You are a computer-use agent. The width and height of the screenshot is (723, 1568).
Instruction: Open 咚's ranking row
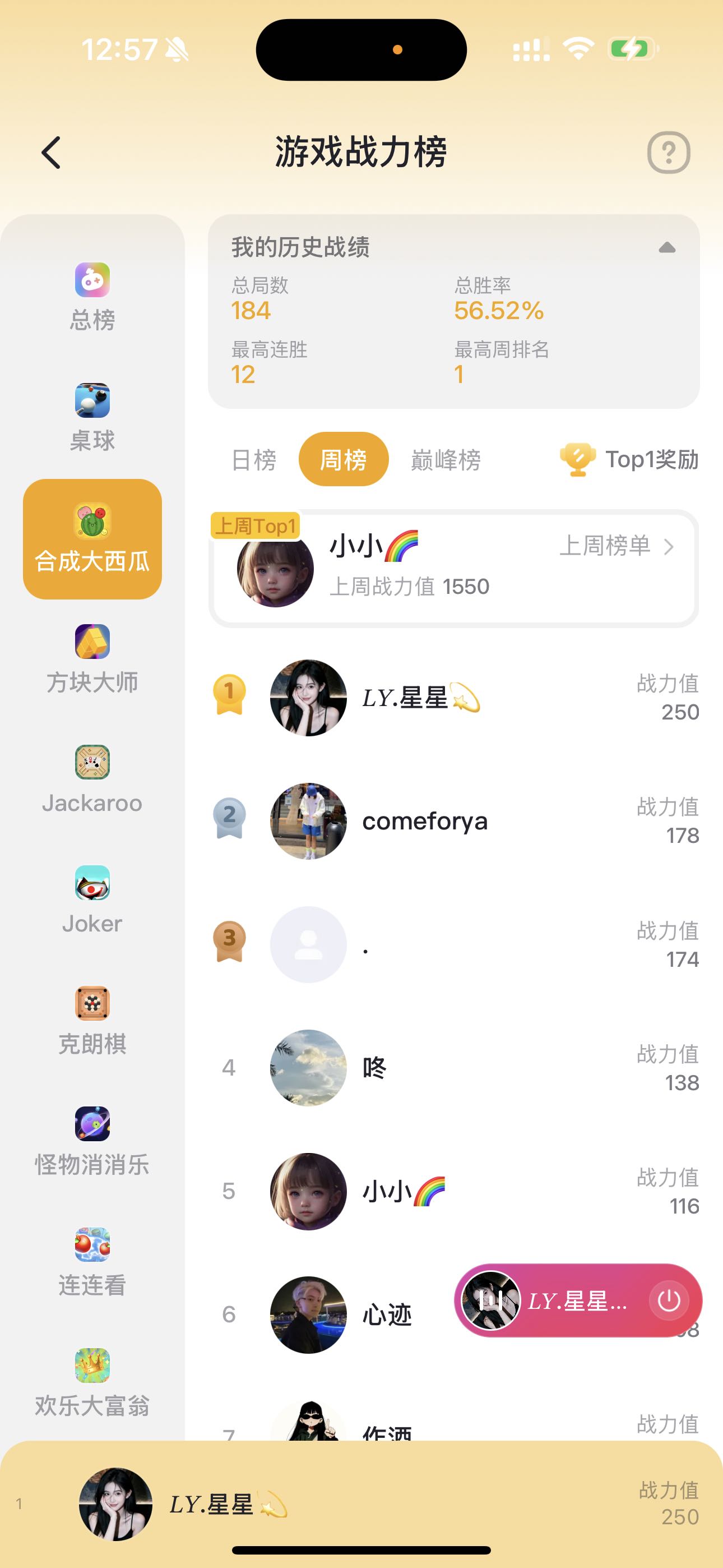tap(453, 1068)
